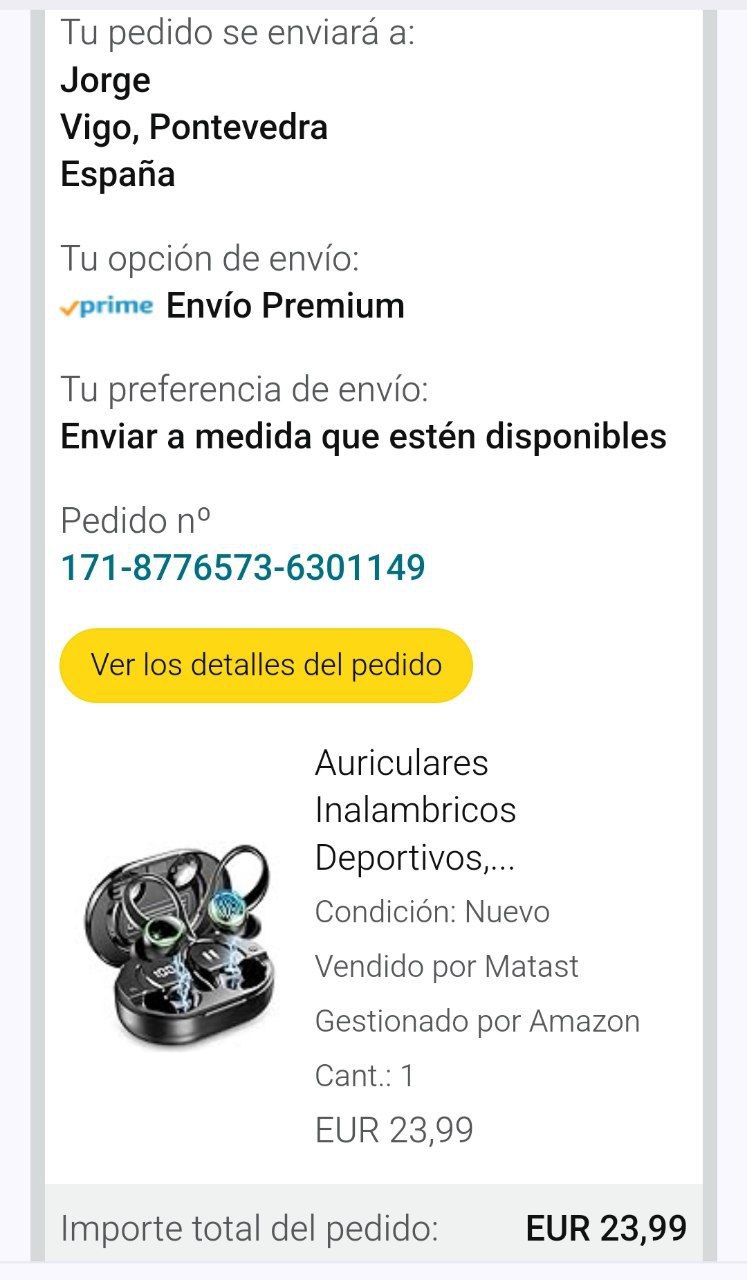Tap Ver los detalles del pedido button
The image size is (747, 1280).
tap(266, 665)
